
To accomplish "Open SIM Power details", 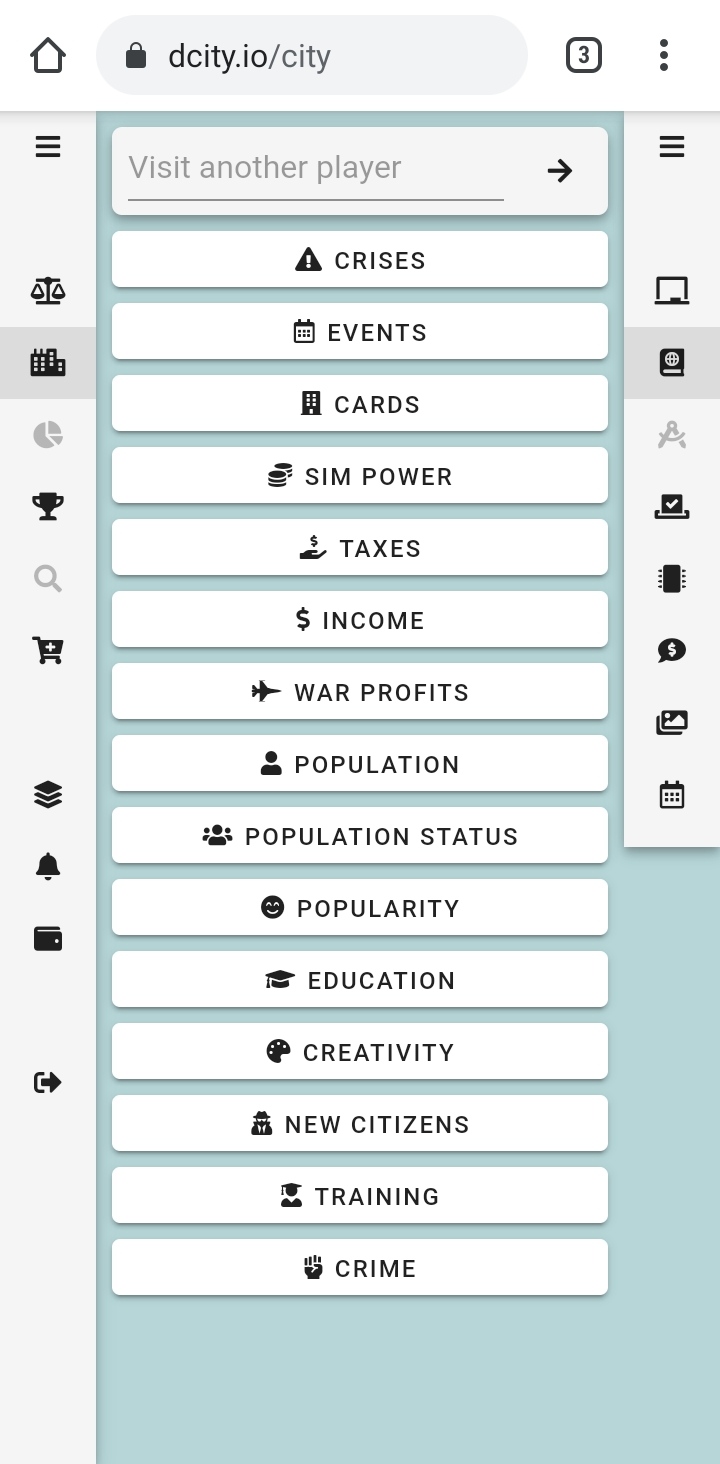I will (x=360, y=476).
